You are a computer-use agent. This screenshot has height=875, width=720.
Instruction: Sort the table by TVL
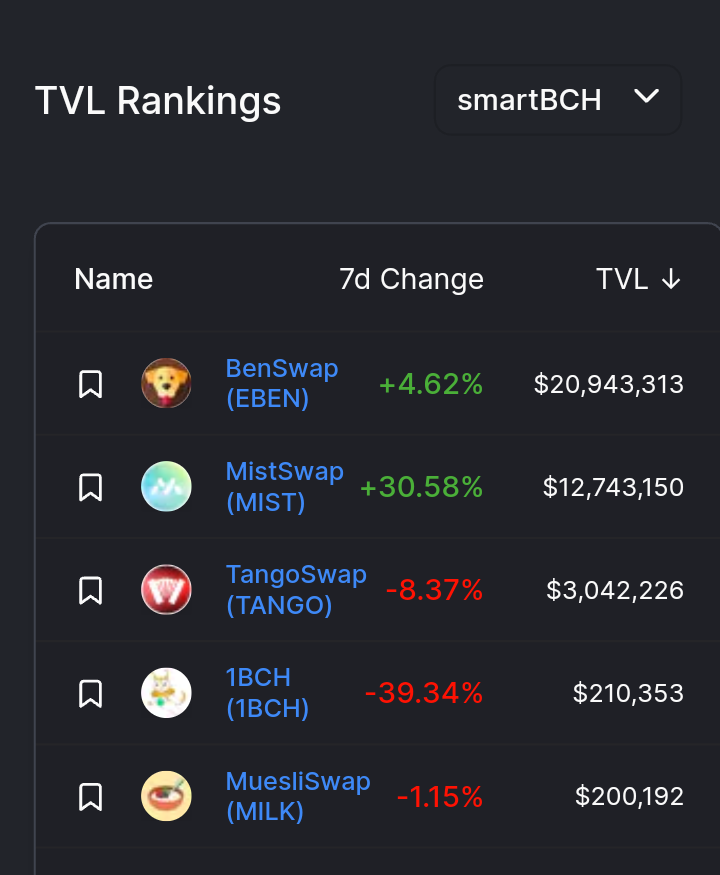pos(639,278)
